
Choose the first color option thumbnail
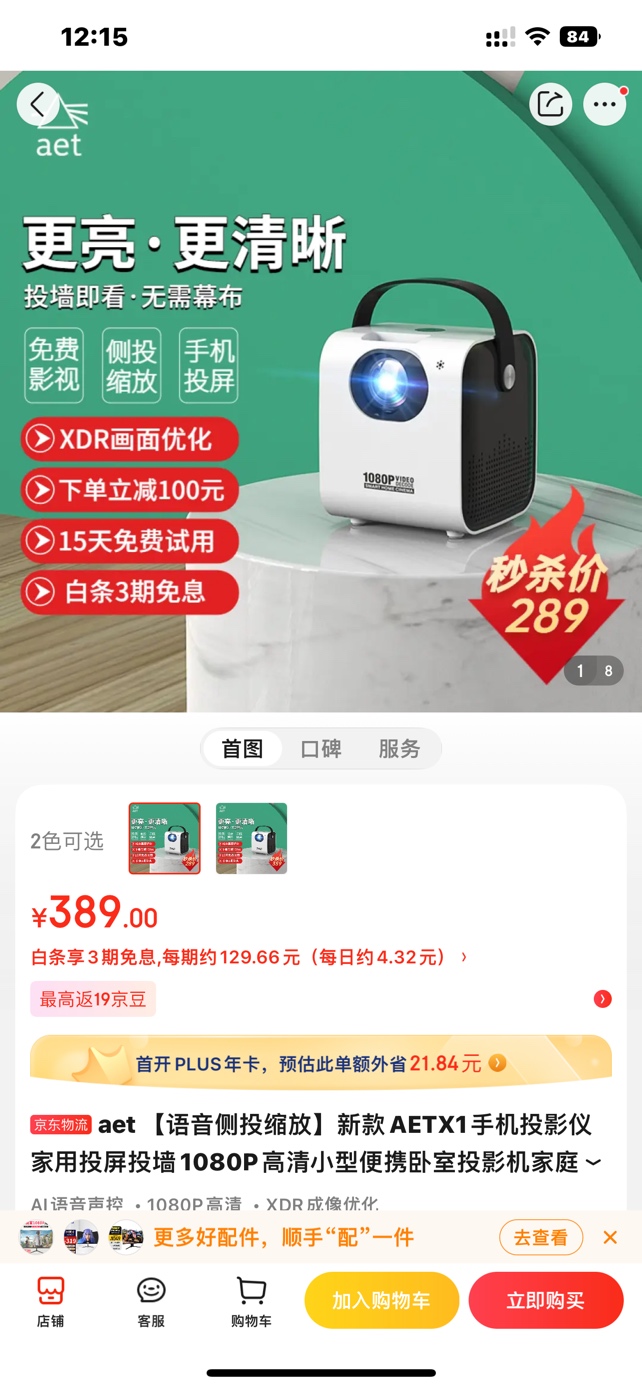[x=165, y=838]
